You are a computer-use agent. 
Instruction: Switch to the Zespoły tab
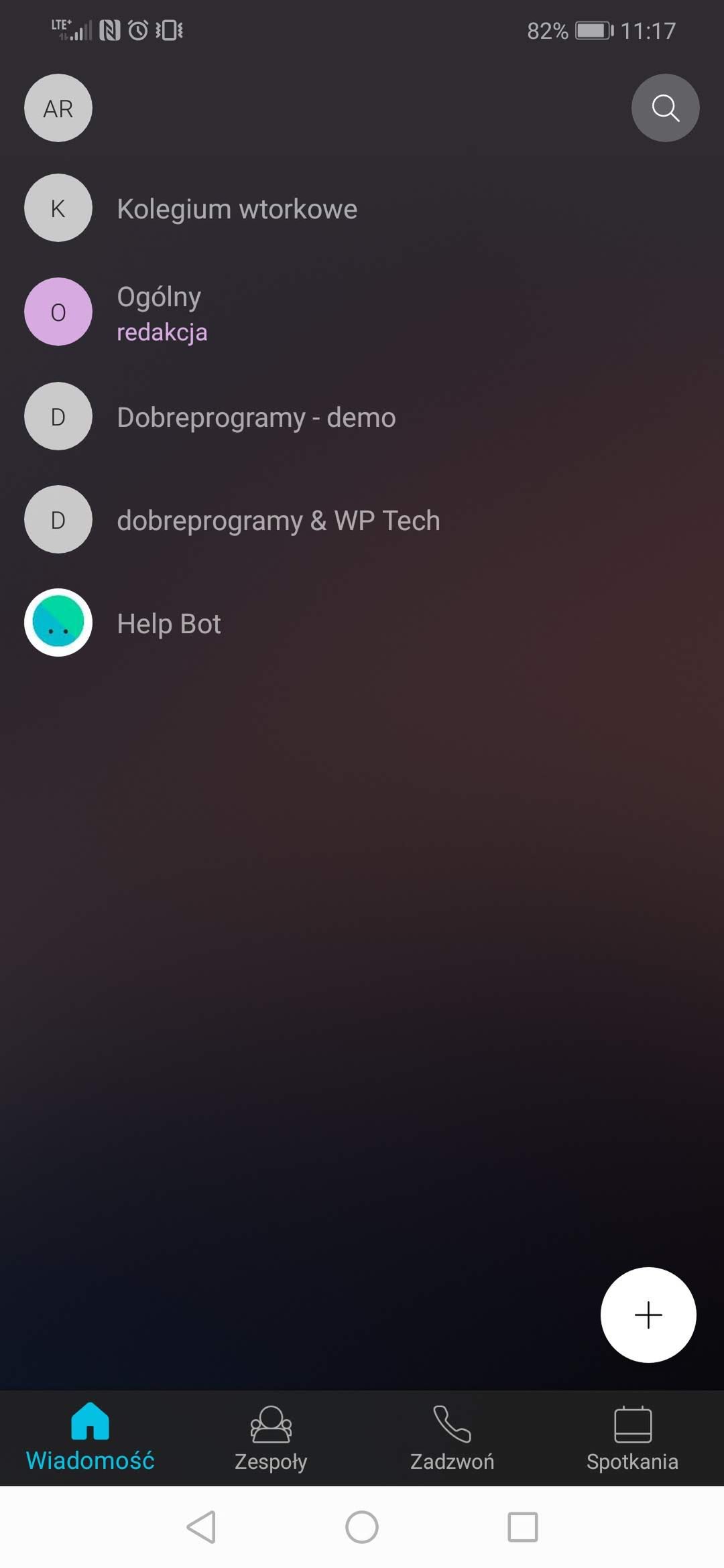coord(271,1438)
